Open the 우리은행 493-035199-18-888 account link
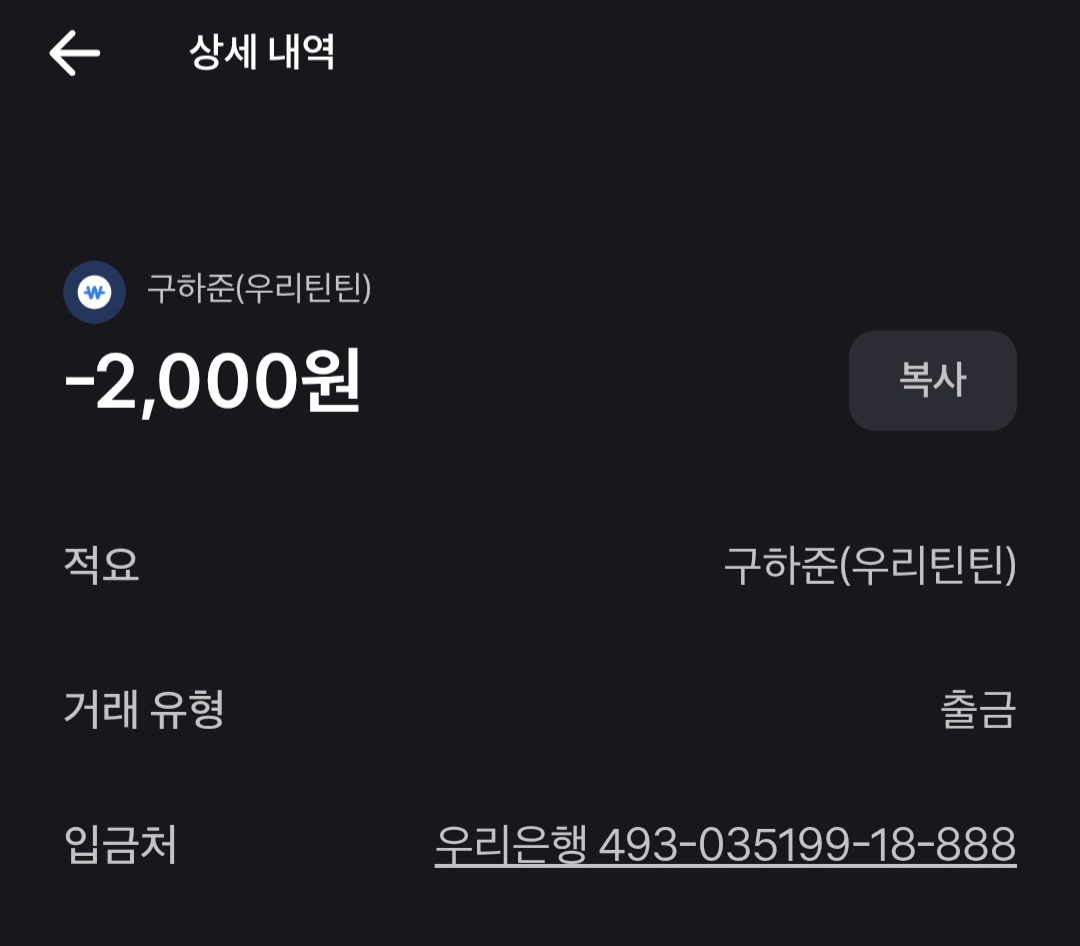This screenshot has height=946, width=1080. point(725,845)
